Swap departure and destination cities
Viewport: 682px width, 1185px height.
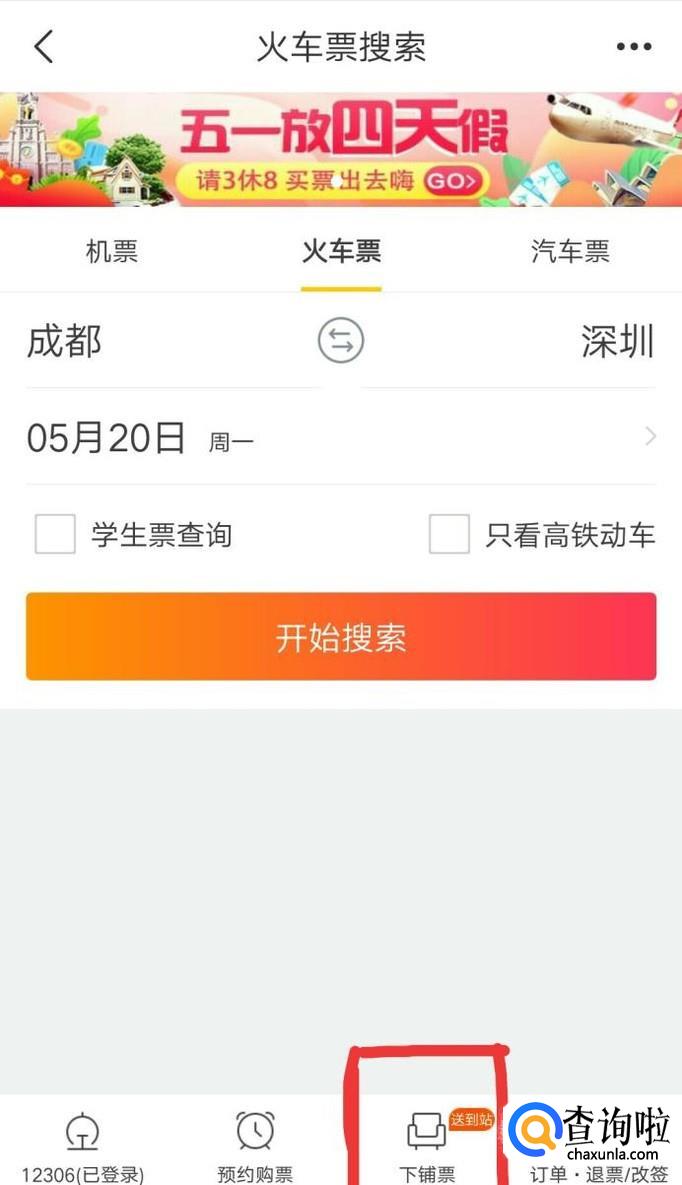coord(341,342)
